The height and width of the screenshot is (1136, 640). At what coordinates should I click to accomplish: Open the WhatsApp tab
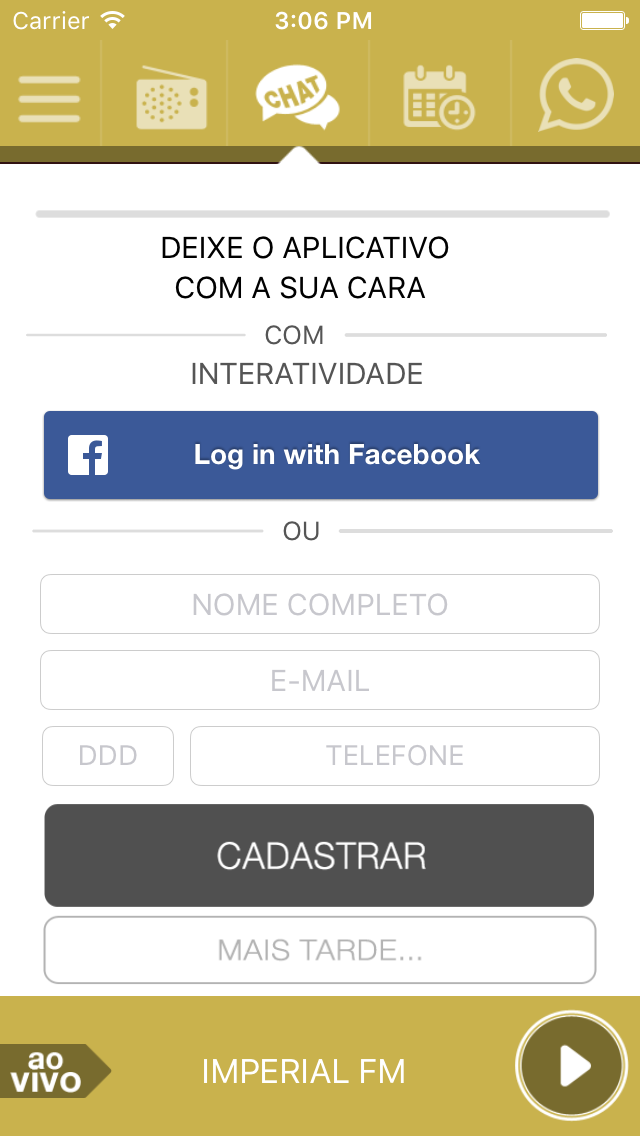pos(576,95)
